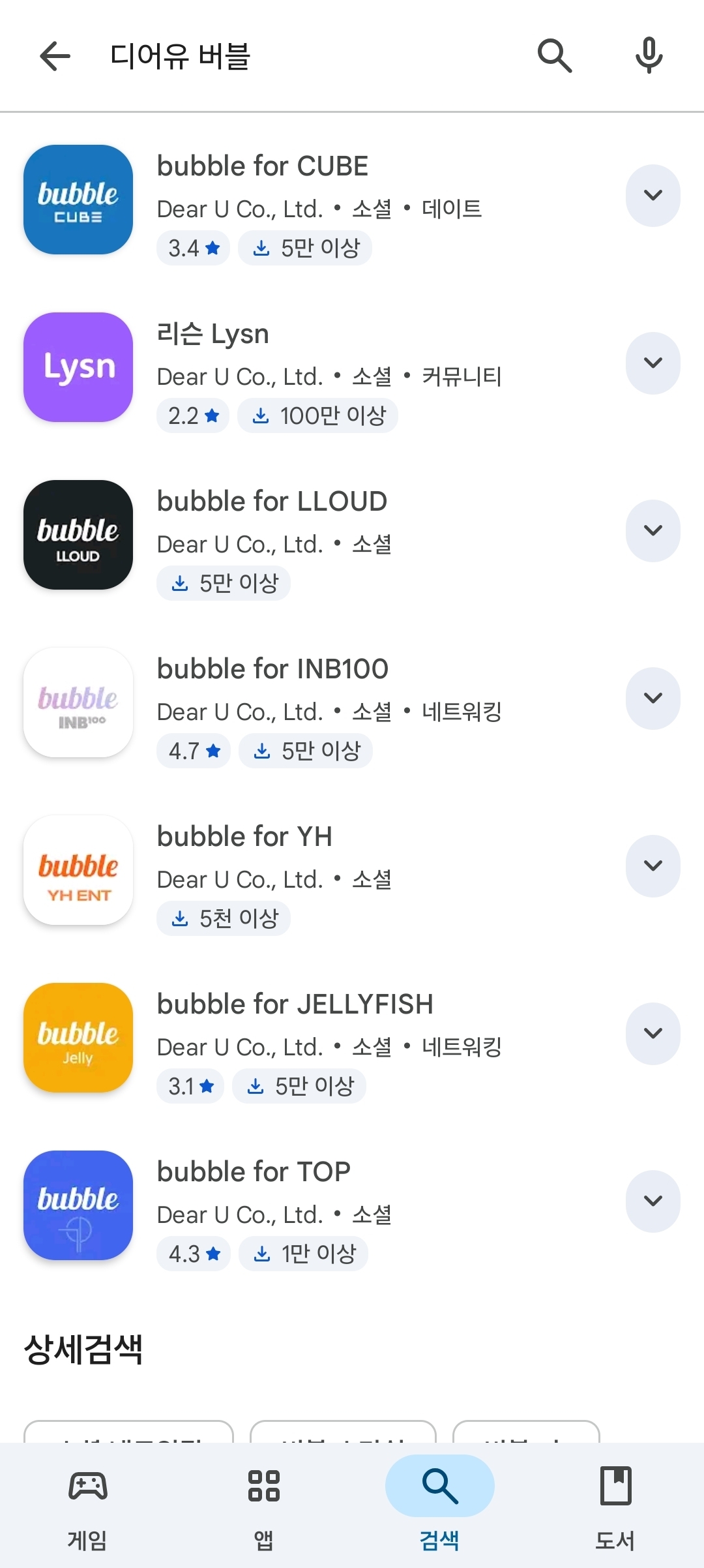Open the bubble for JELLYFISH app listing
The height and width of the screenshot is (1568, 704).
[x=295, y=1005]
